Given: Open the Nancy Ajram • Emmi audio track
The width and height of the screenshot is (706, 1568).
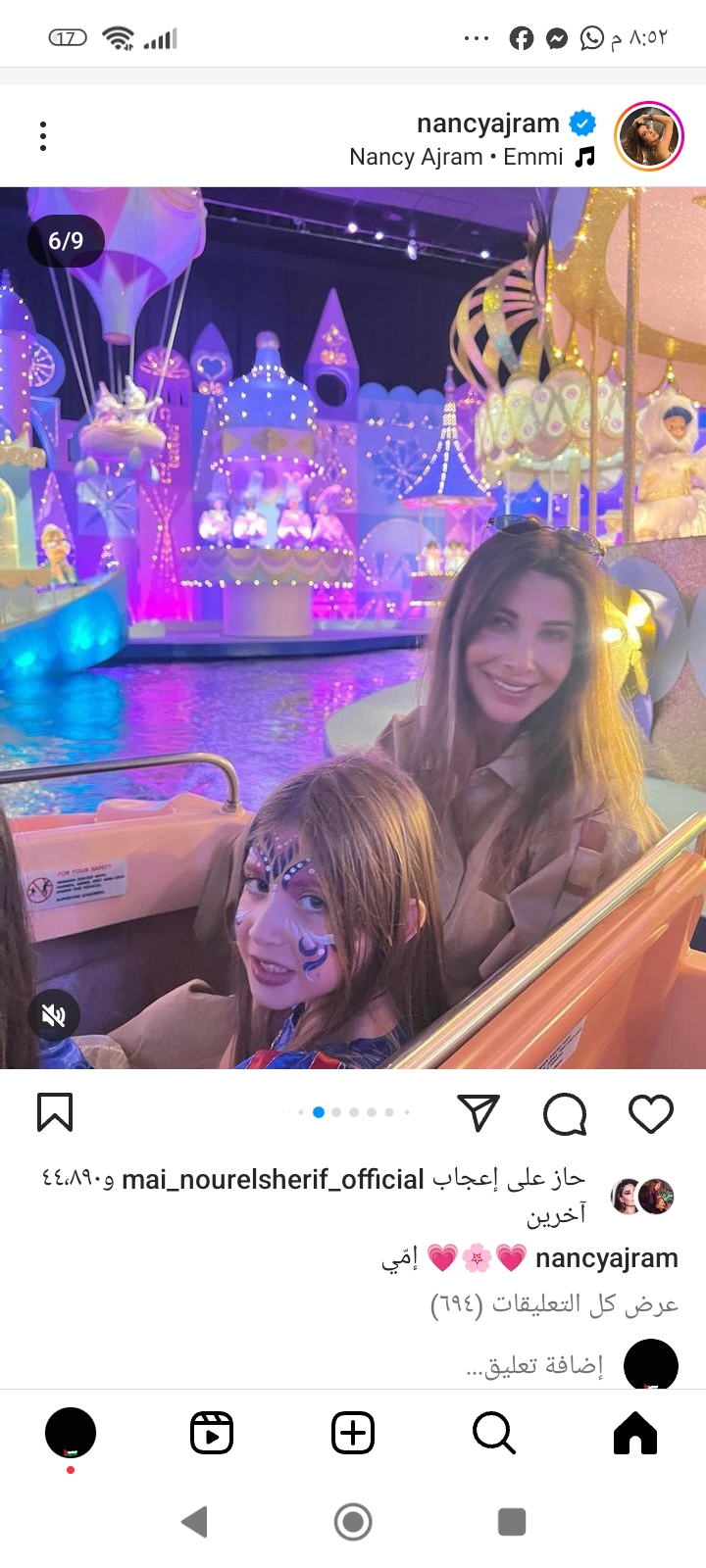Looking at the screenshot, I should [x=457, y=157].
